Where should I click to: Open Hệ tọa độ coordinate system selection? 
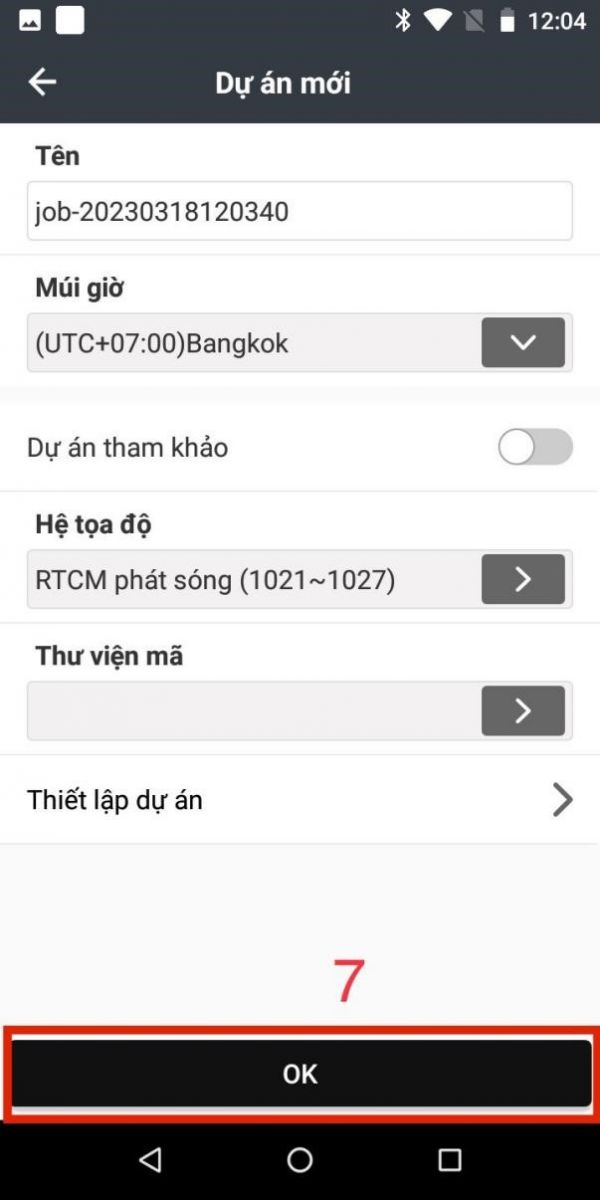523,579
